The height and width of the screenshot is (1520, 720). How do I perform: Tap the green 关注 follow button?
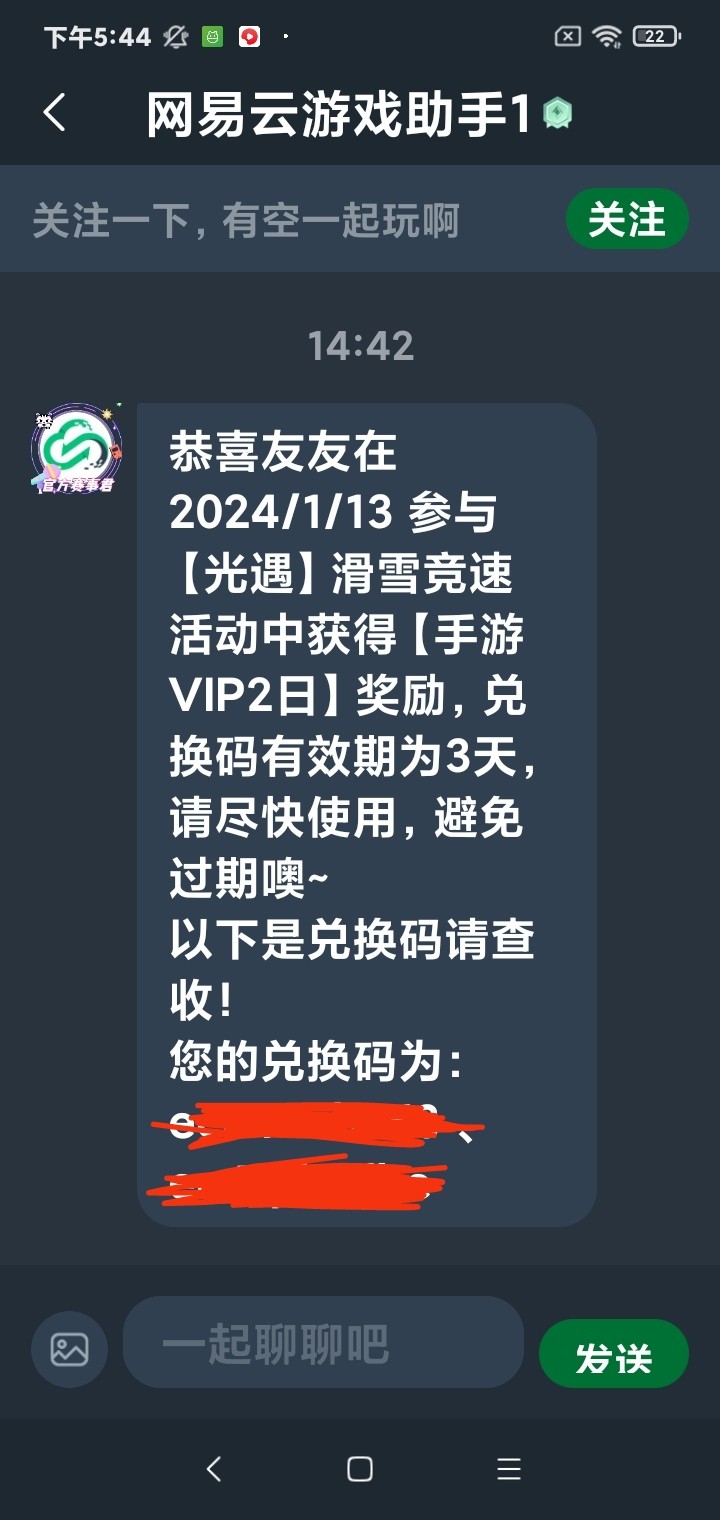pyautogui.click(x=627, y=219)
